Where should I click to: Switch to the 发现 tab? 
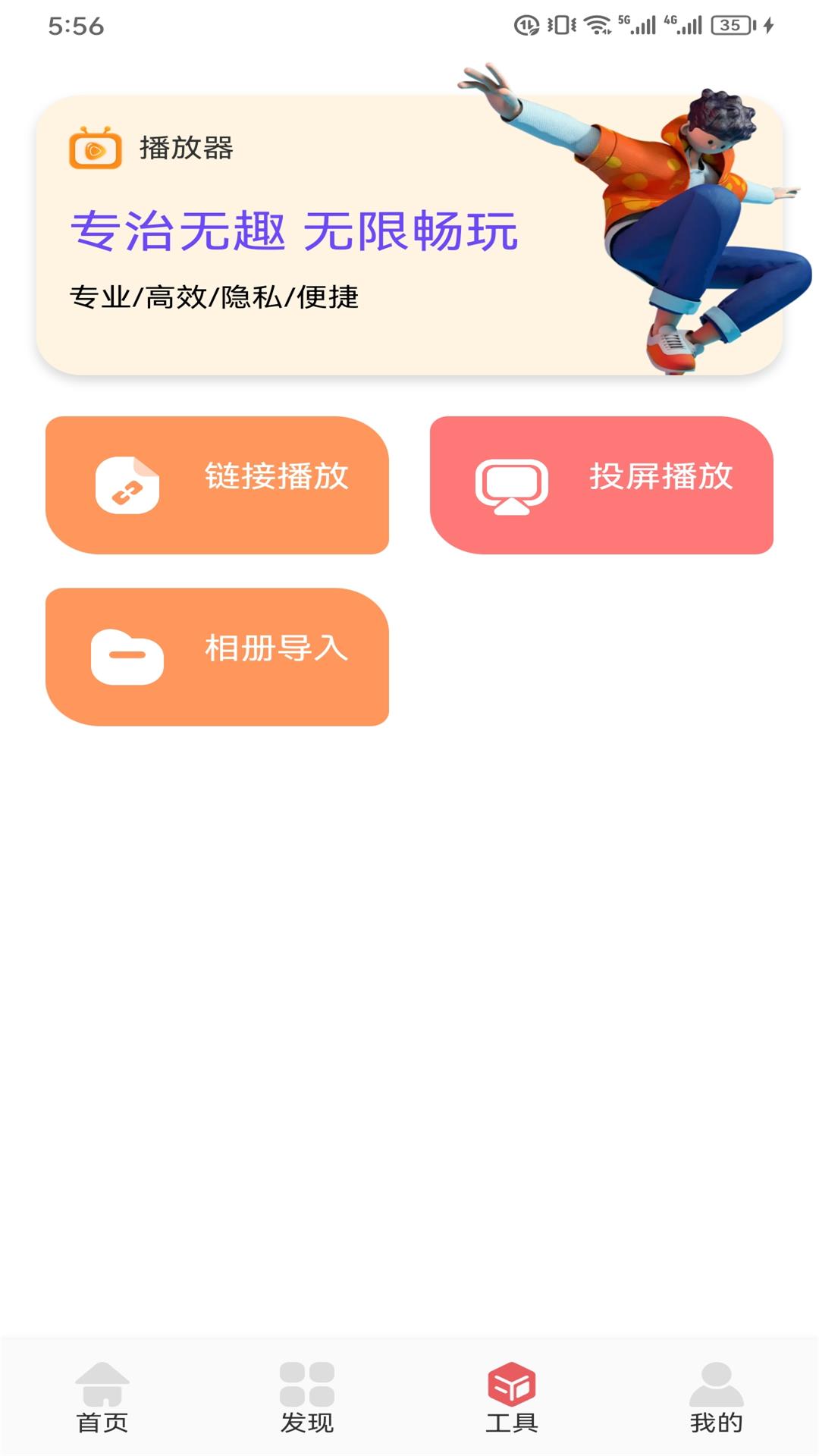[307, 1398]
